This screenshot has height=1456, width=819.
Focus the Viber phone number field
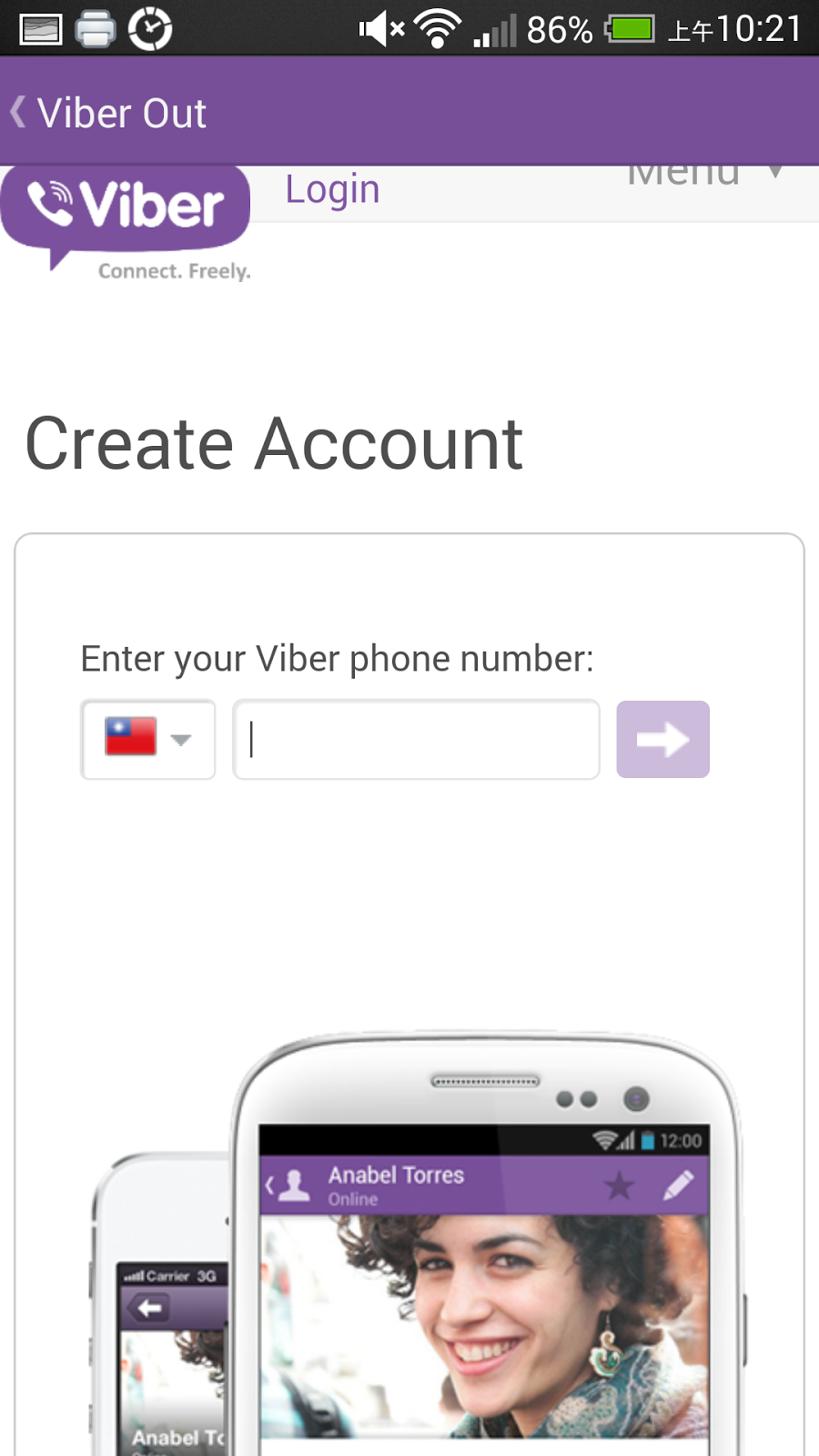(x=416, y=739)
